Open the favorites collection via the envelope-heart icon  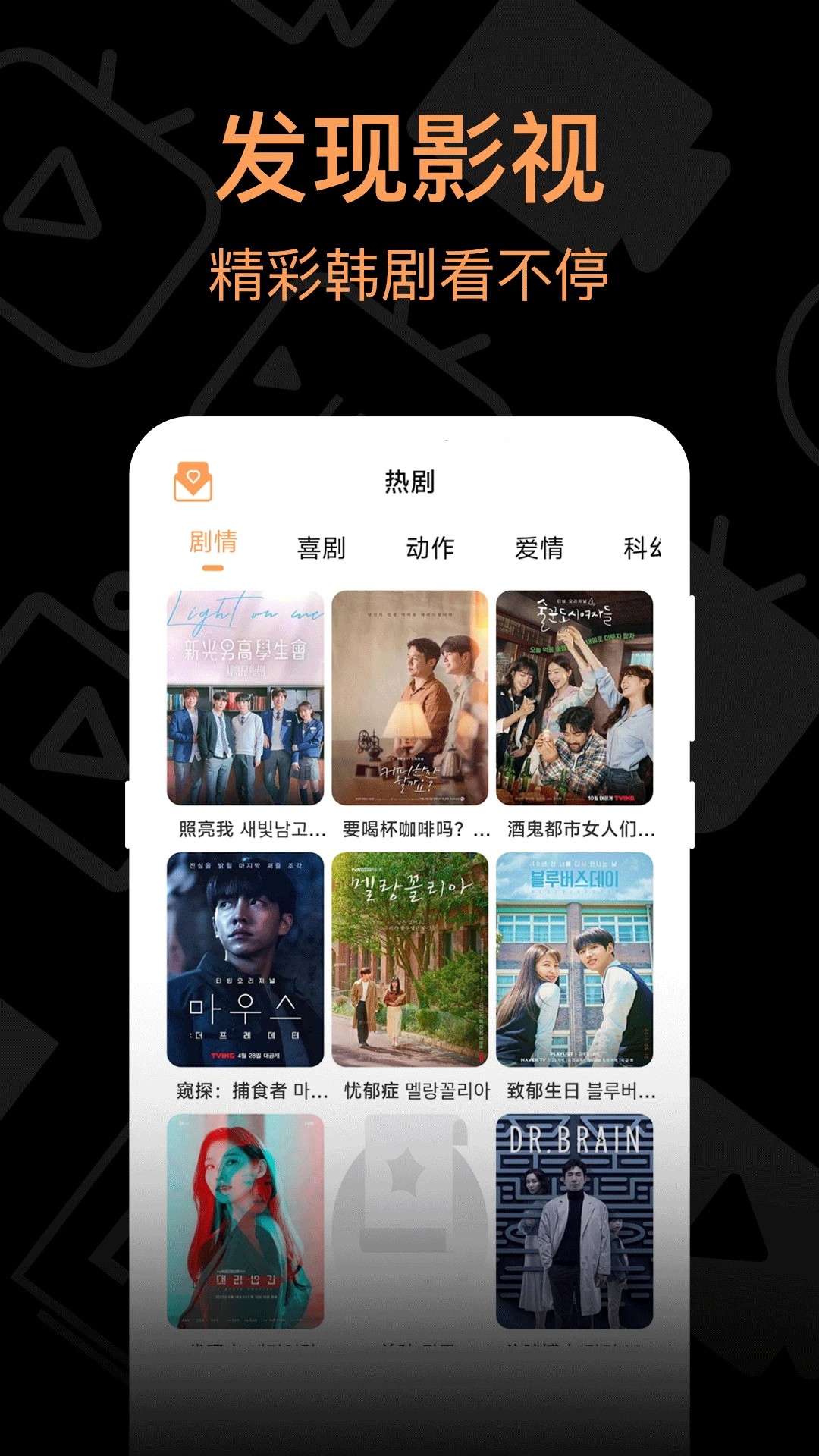point(195,483)
